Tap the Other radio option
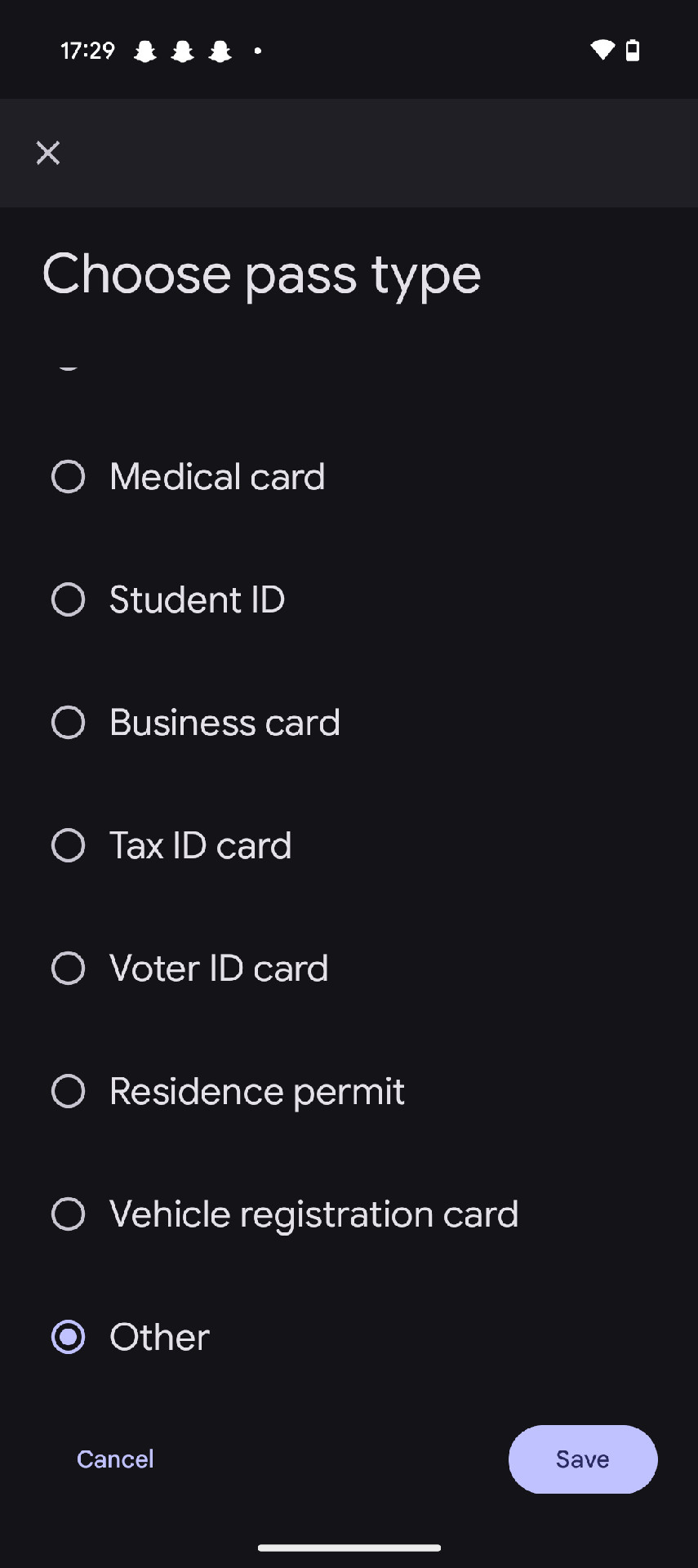 point(68,1337)
